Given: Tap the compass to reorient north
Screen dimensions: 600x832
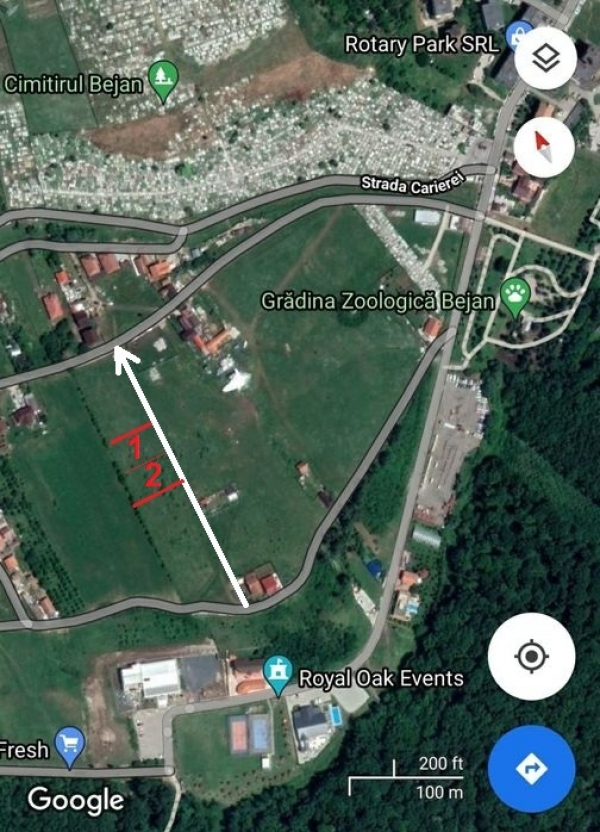Looking at the screenshot, I should pyautogui.click(x=544, y=147).
